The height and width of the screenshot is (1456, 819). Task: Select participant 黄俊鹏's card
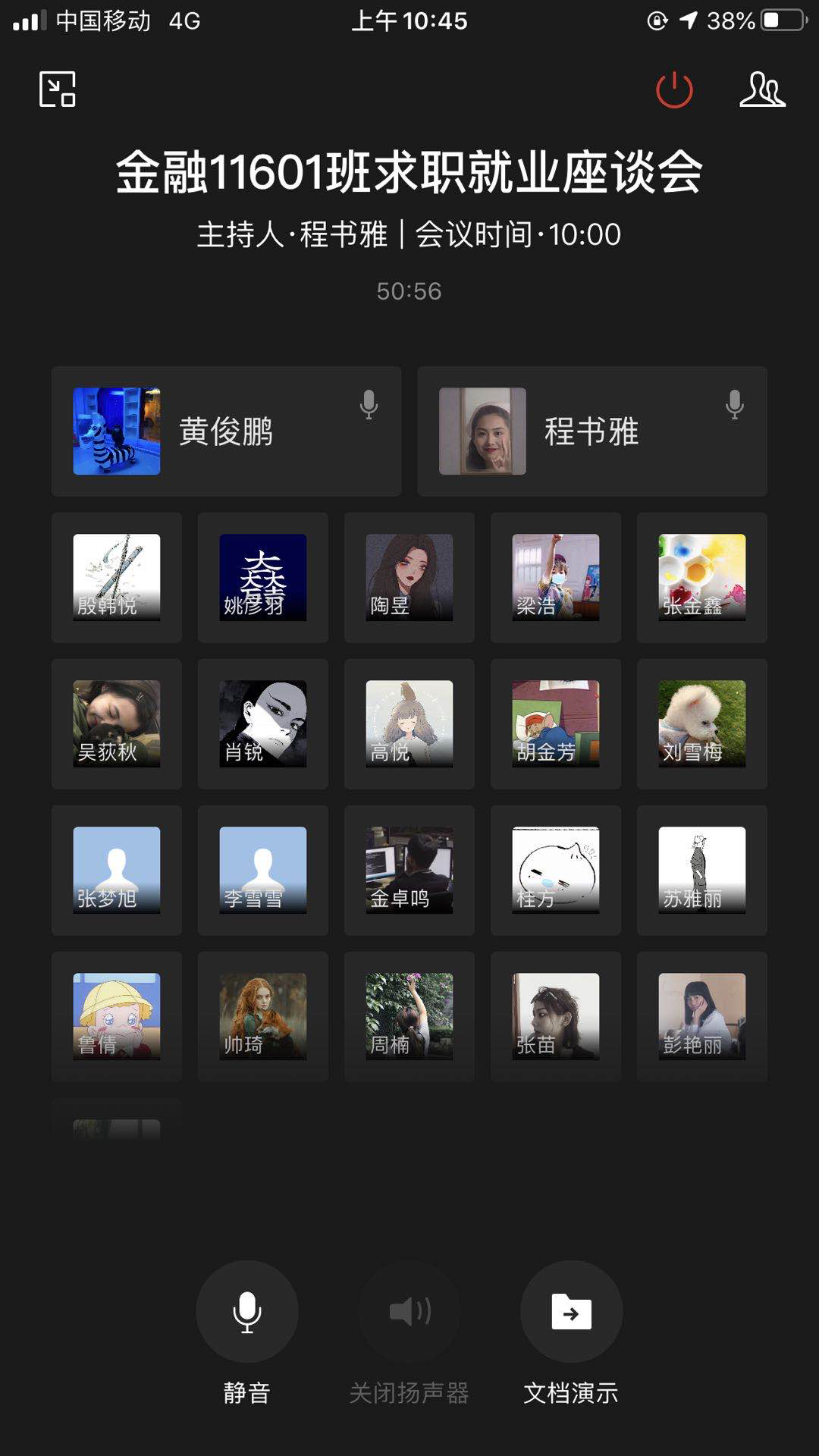pyautogui.click(x=226, y=431)
